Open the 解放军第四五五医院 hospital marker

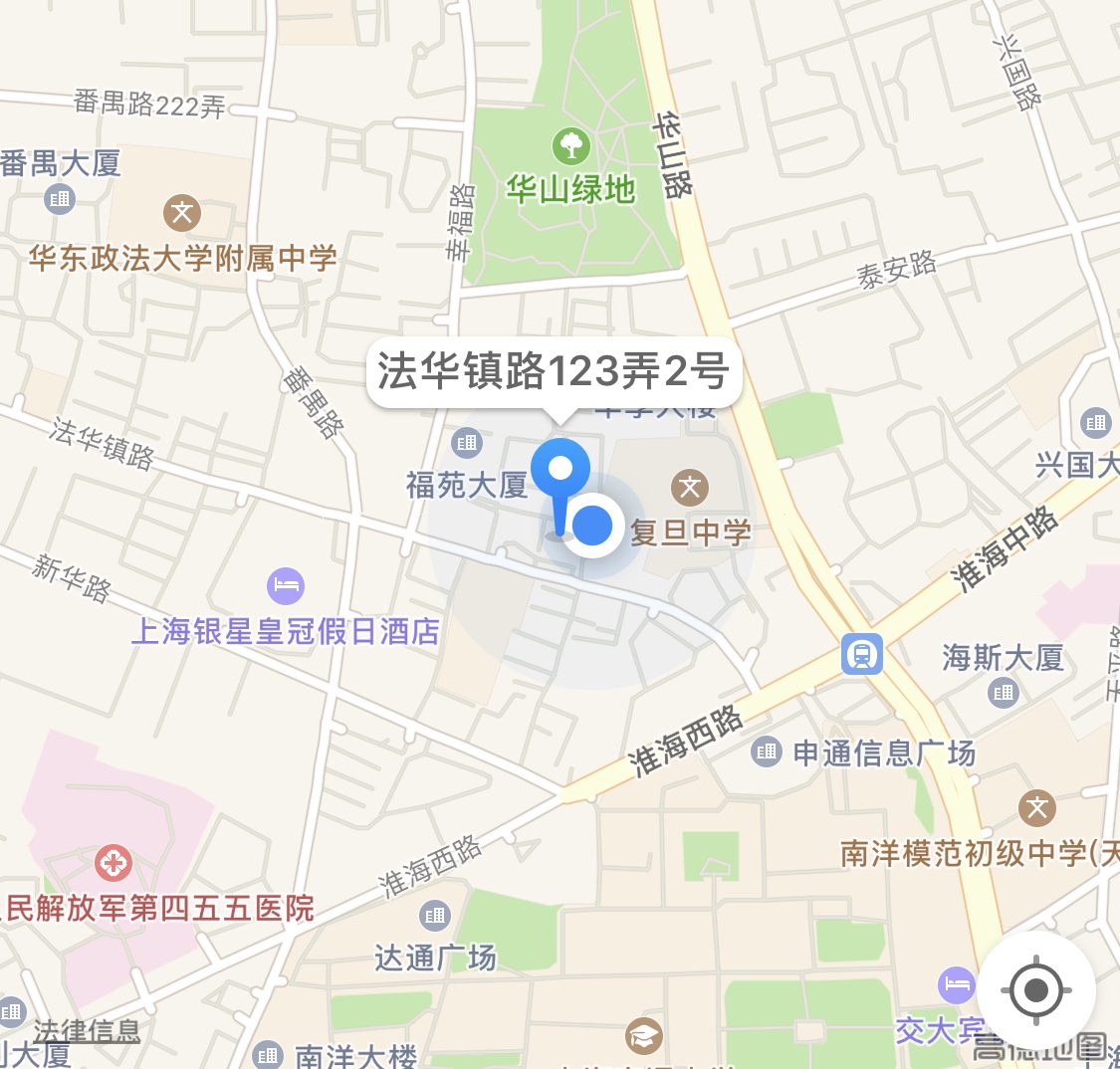(x=113, y=862)
